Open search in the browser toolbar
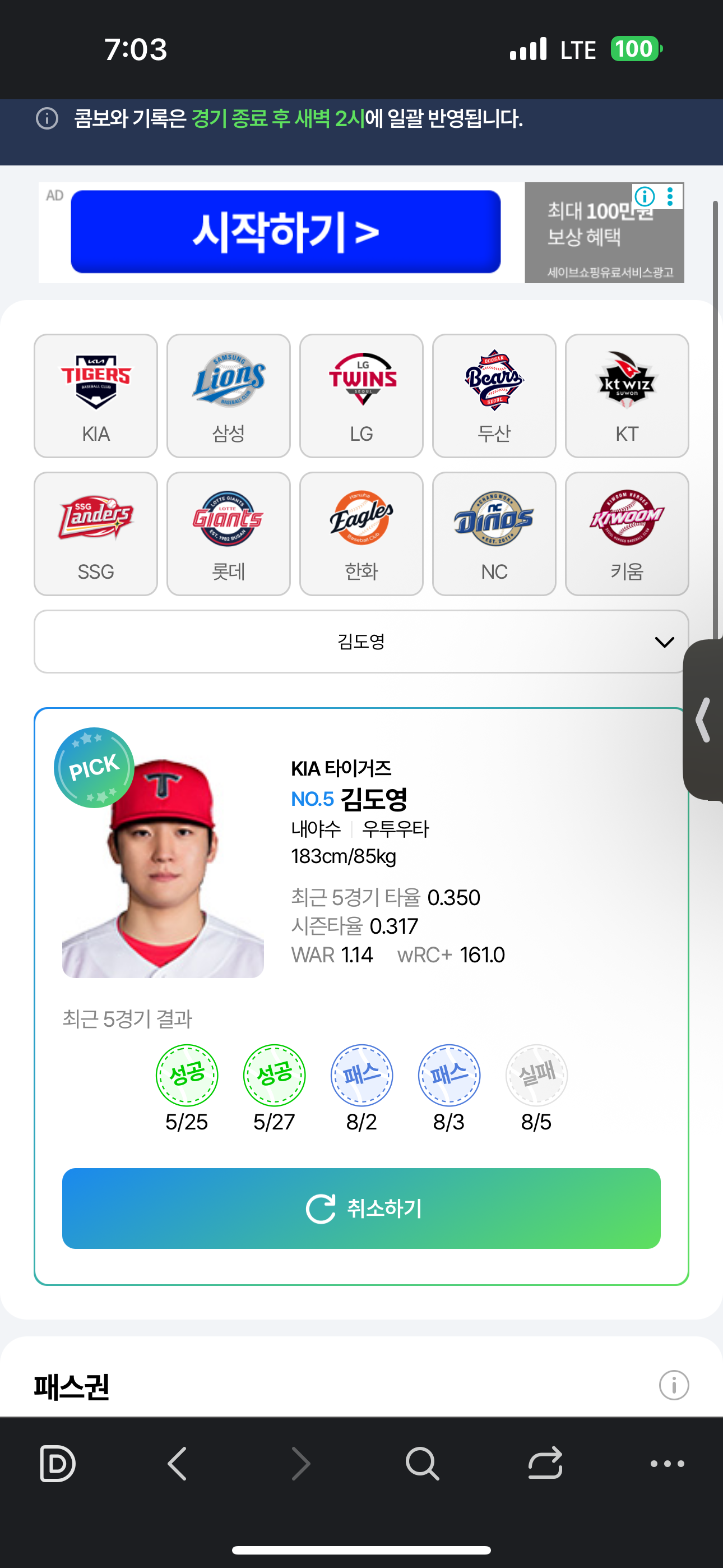723x1568 pixels. (x=421, y=1463)
